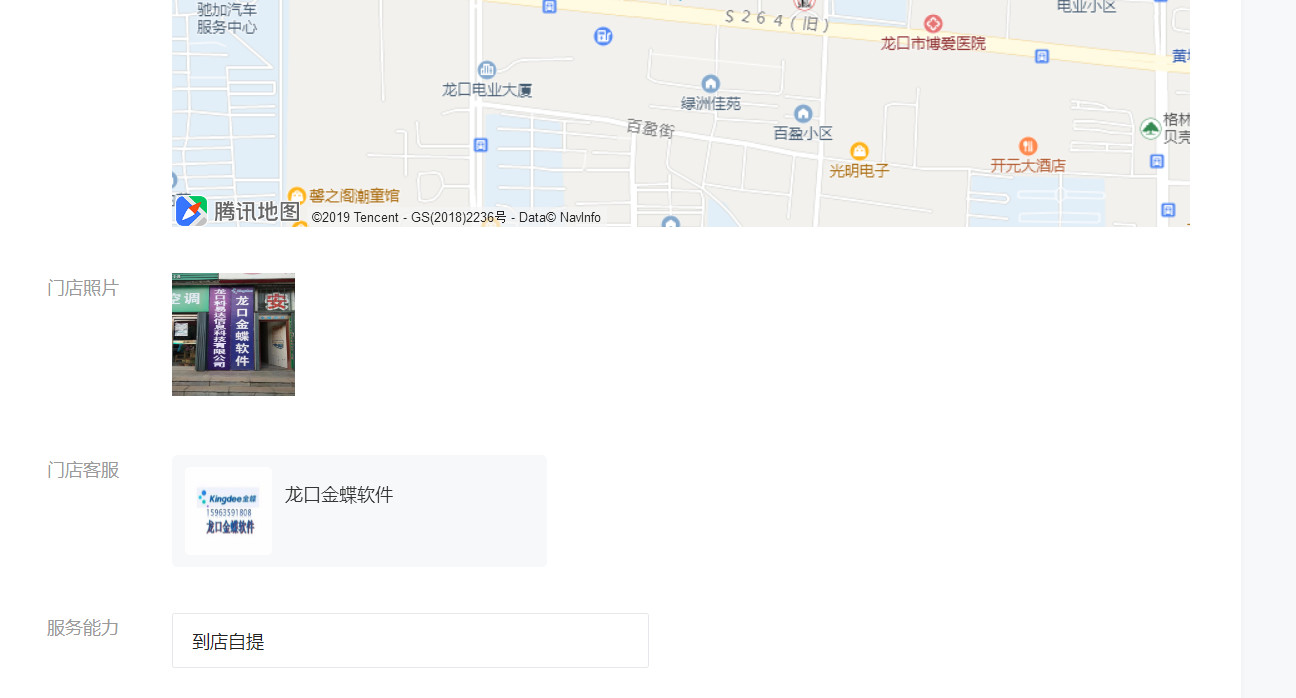
Task: Open the store photo thumbnail
Action: click(x=233, y=334)
